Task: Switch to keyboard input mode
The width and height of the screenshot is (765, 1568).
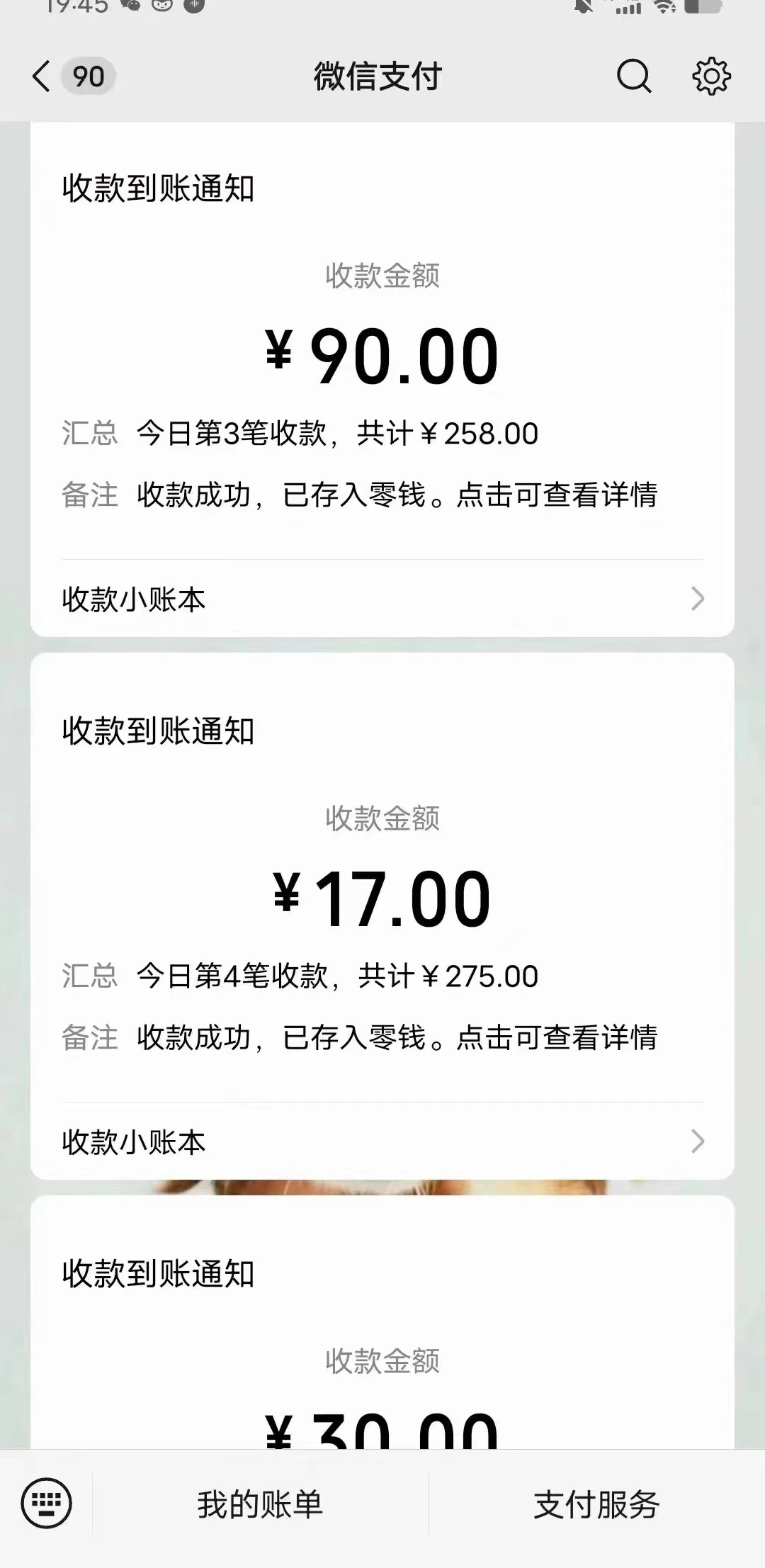Action: 47,1504
